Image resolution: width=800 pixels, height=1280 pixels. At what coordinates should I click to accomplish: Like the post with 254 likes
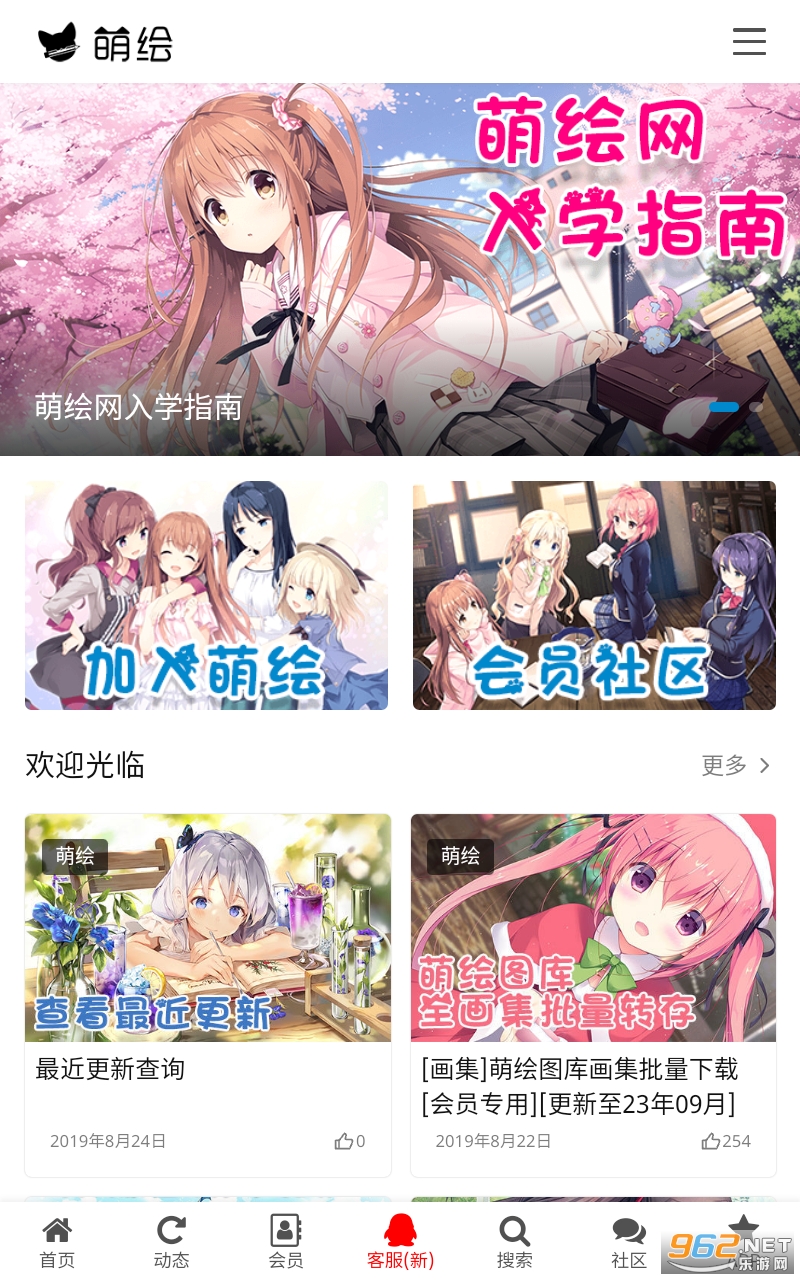[x=726, y=1141]
